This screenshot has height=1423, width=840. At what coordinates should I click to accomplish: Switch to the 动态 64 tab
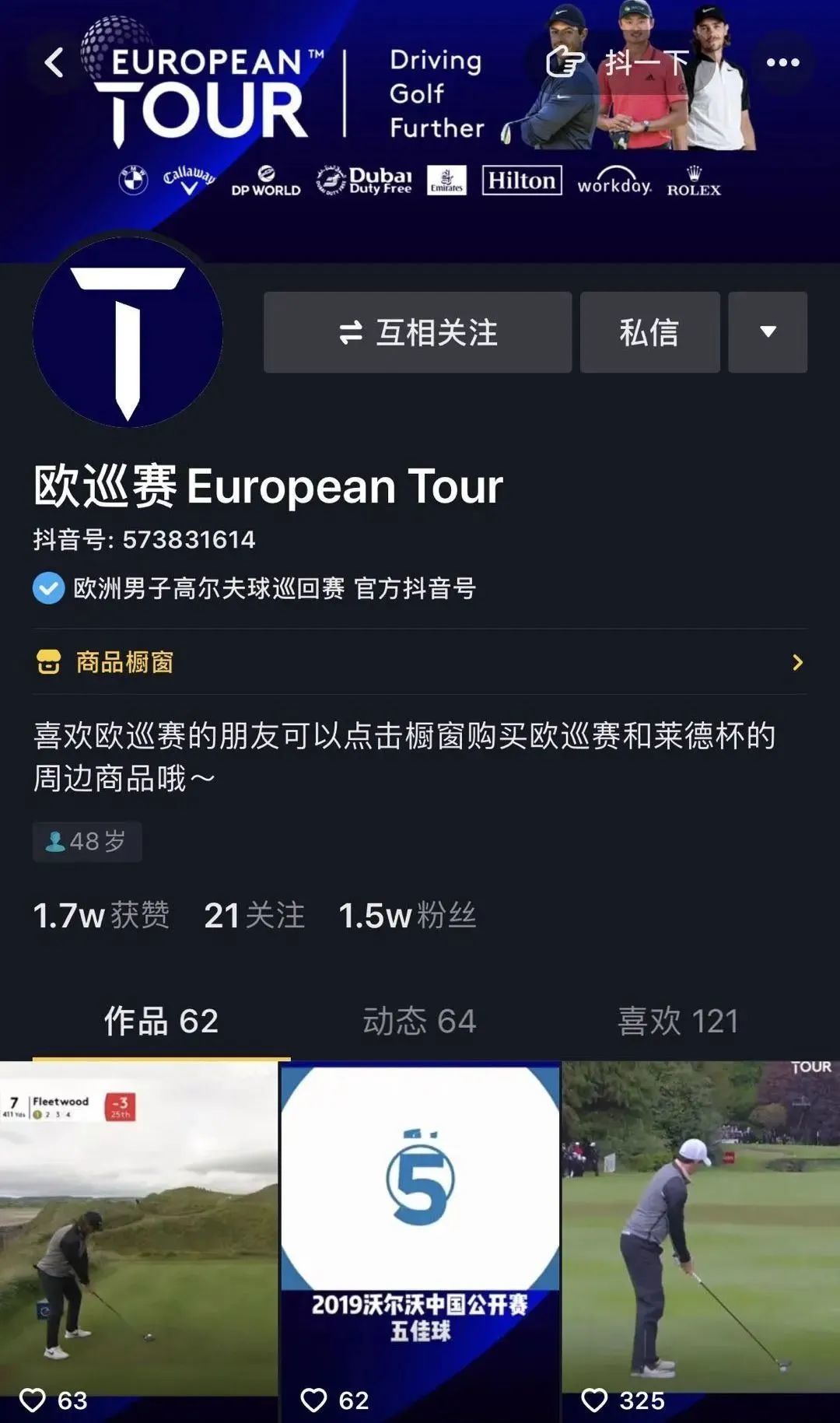tap(419, 1021)
